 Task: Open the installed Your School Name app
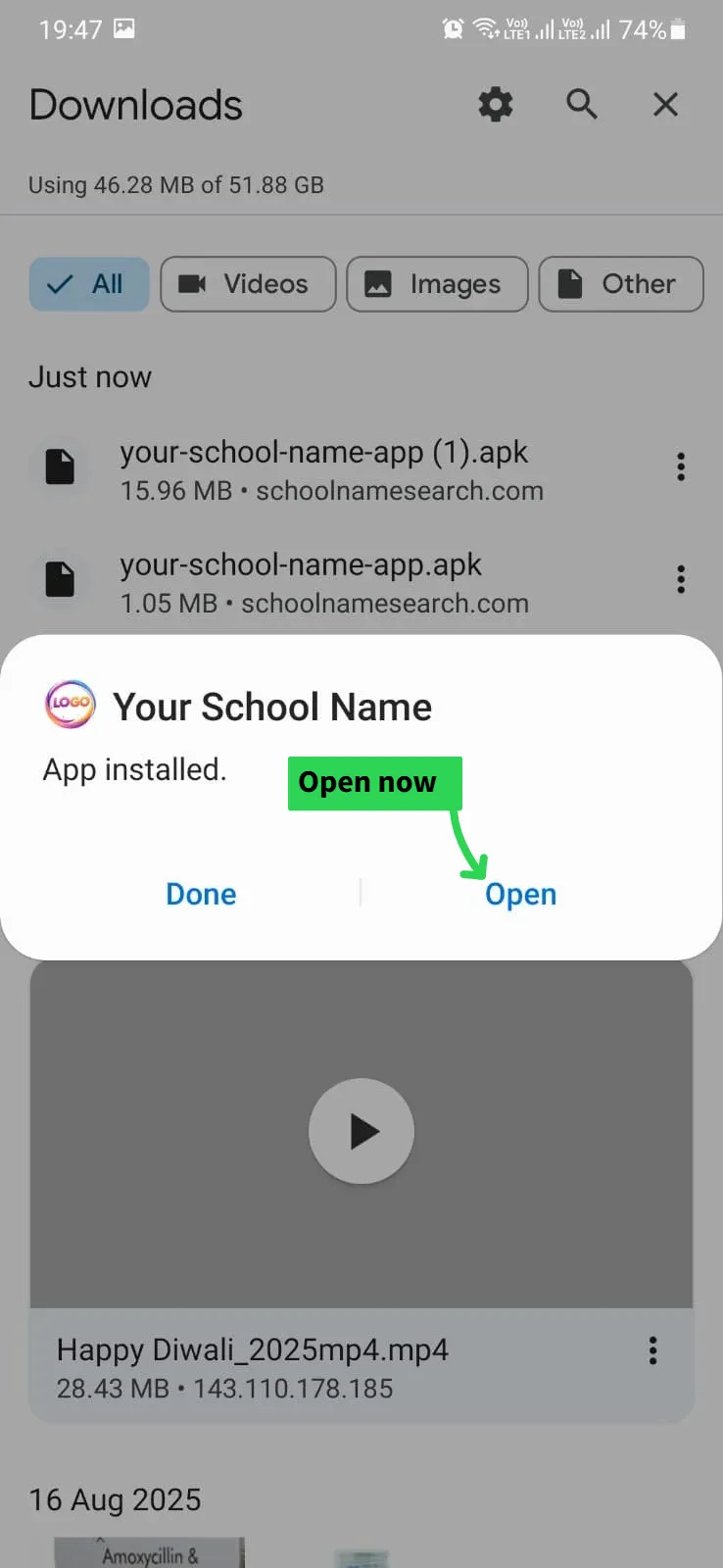coord(520,894)
